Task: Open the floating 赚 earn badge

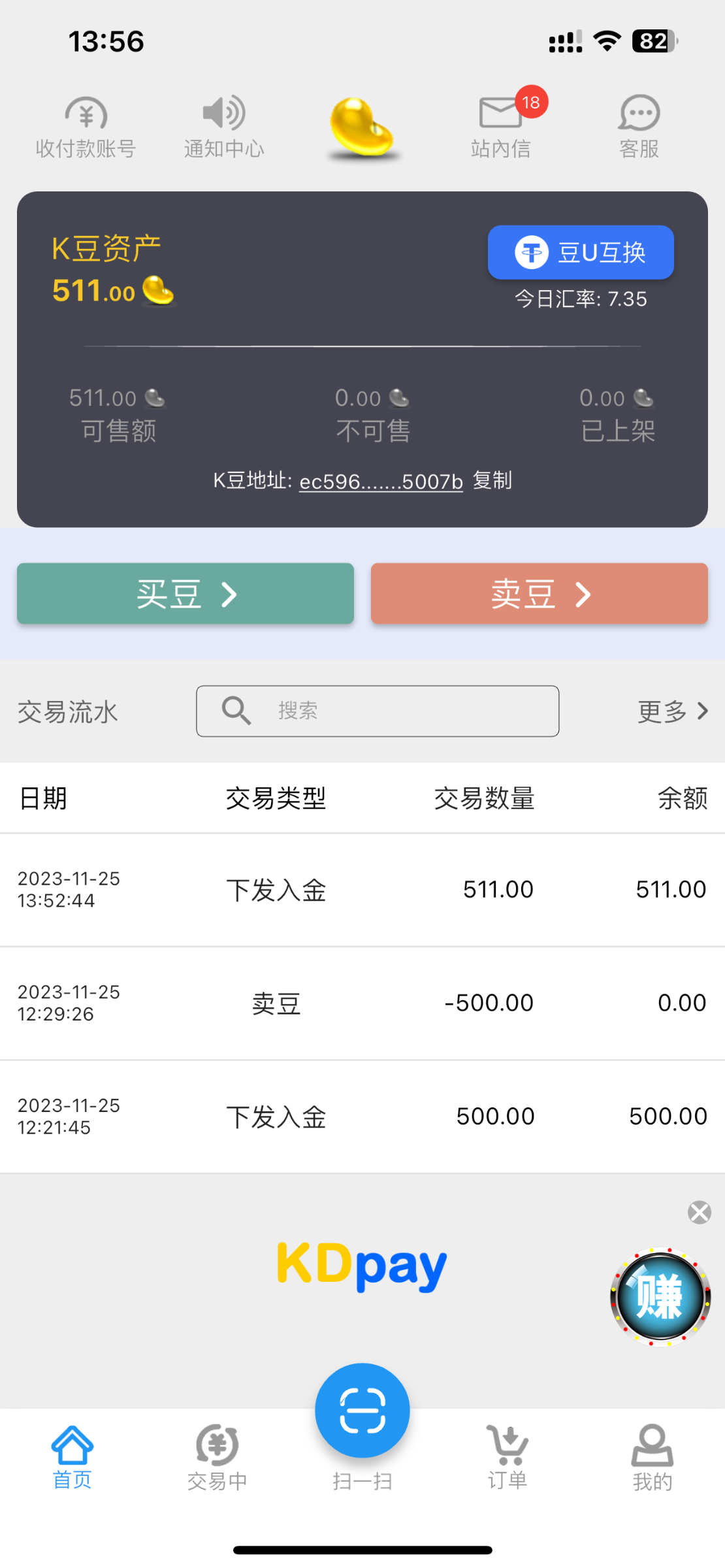Action: pyautogui.click(x=660, y=1297)
